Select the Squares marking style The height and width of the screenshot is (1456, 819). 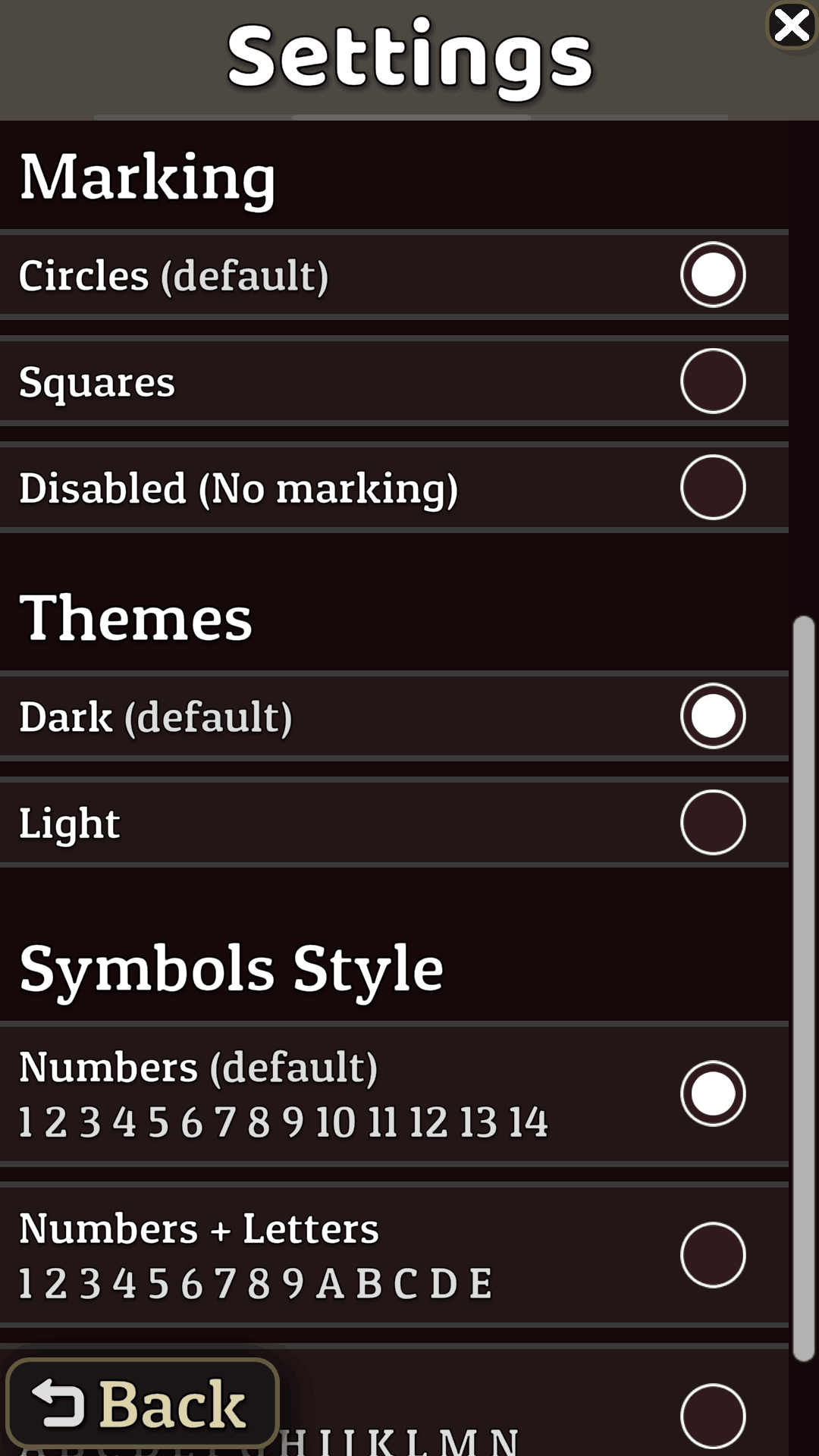712,381
